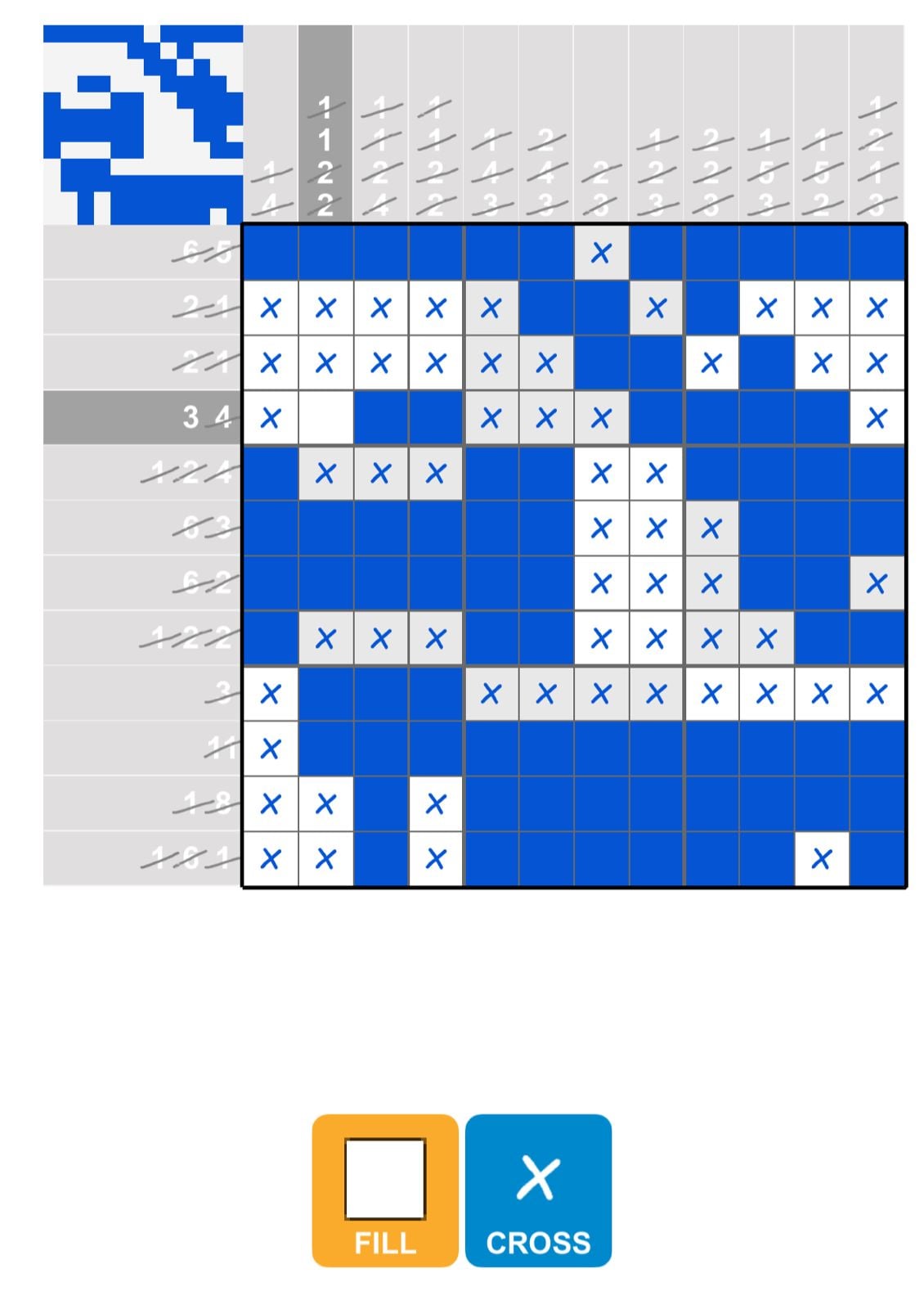
Task: Tap the empty cell in row 3 4
Action: point(325,418)
